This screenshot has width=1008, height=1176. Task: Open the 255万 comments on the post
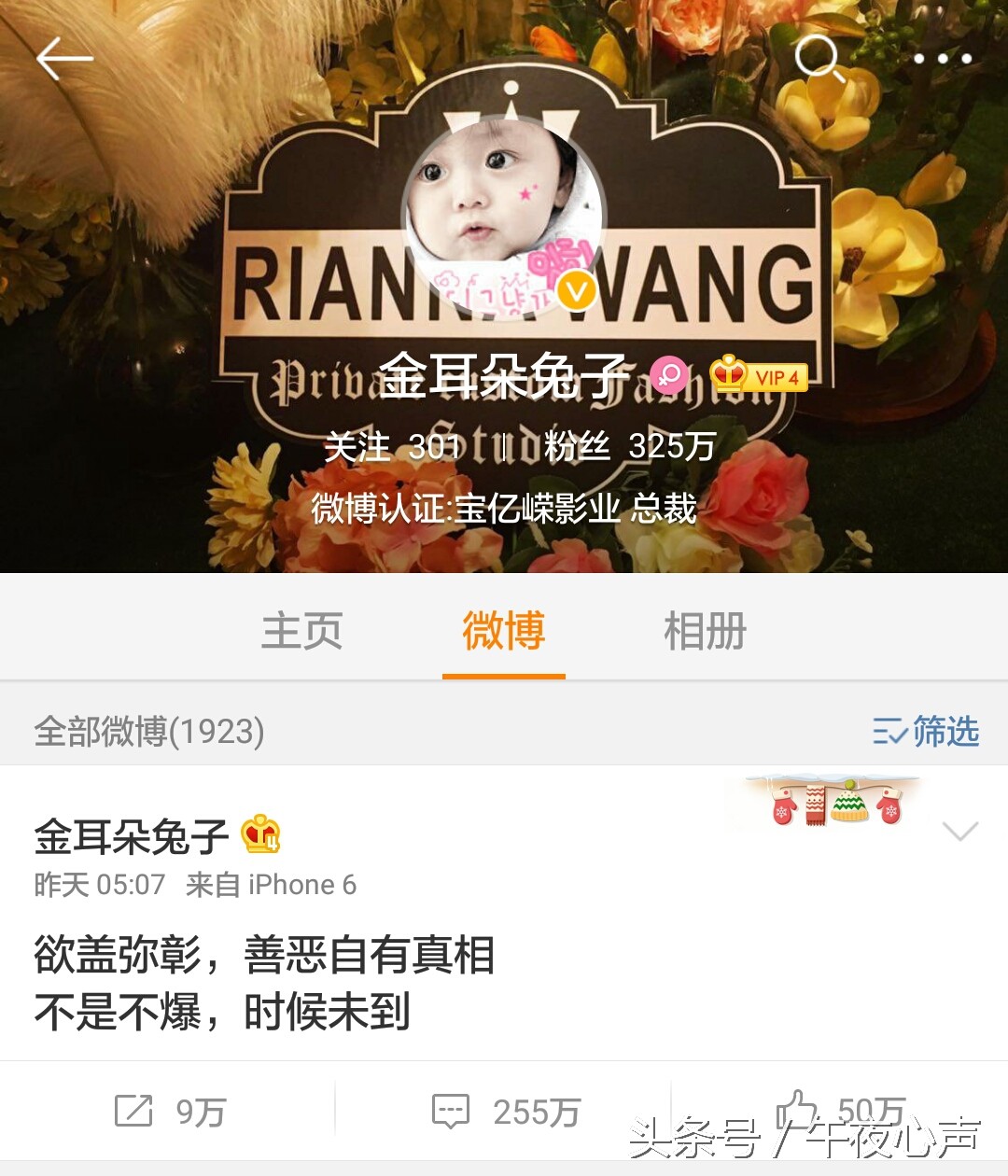[x=506, y=1112]
